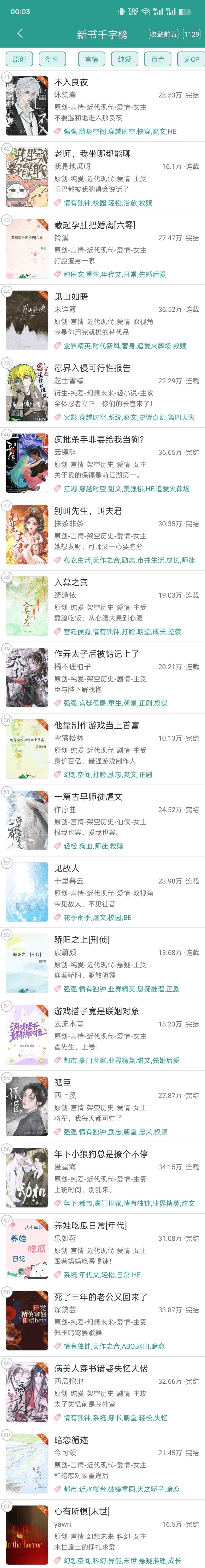Filter by the 言情 chip
The width and height of the screenshot is (205, 1568).
(x=91, y=59)
